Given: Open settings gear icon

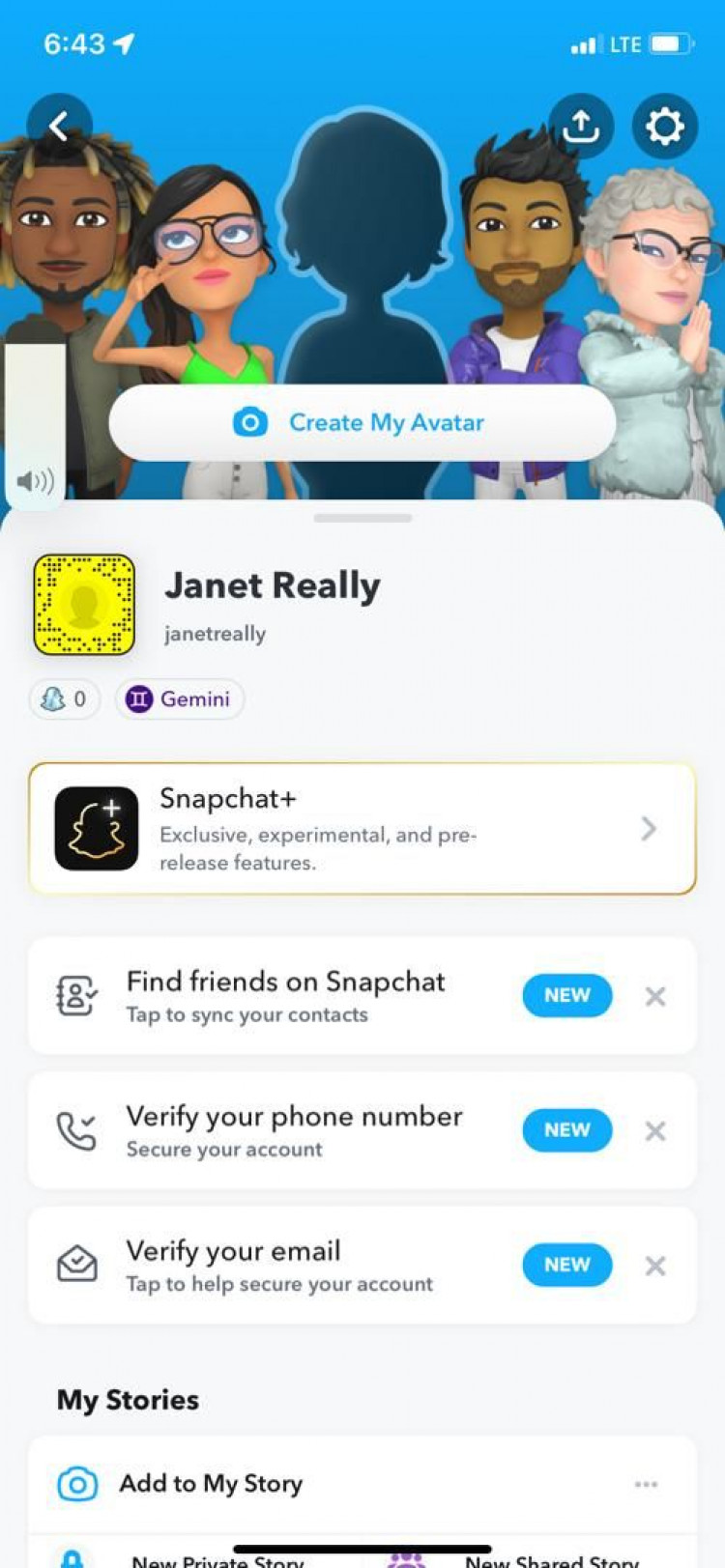Looking at the screenshot, I should click(x=664, y=126).
